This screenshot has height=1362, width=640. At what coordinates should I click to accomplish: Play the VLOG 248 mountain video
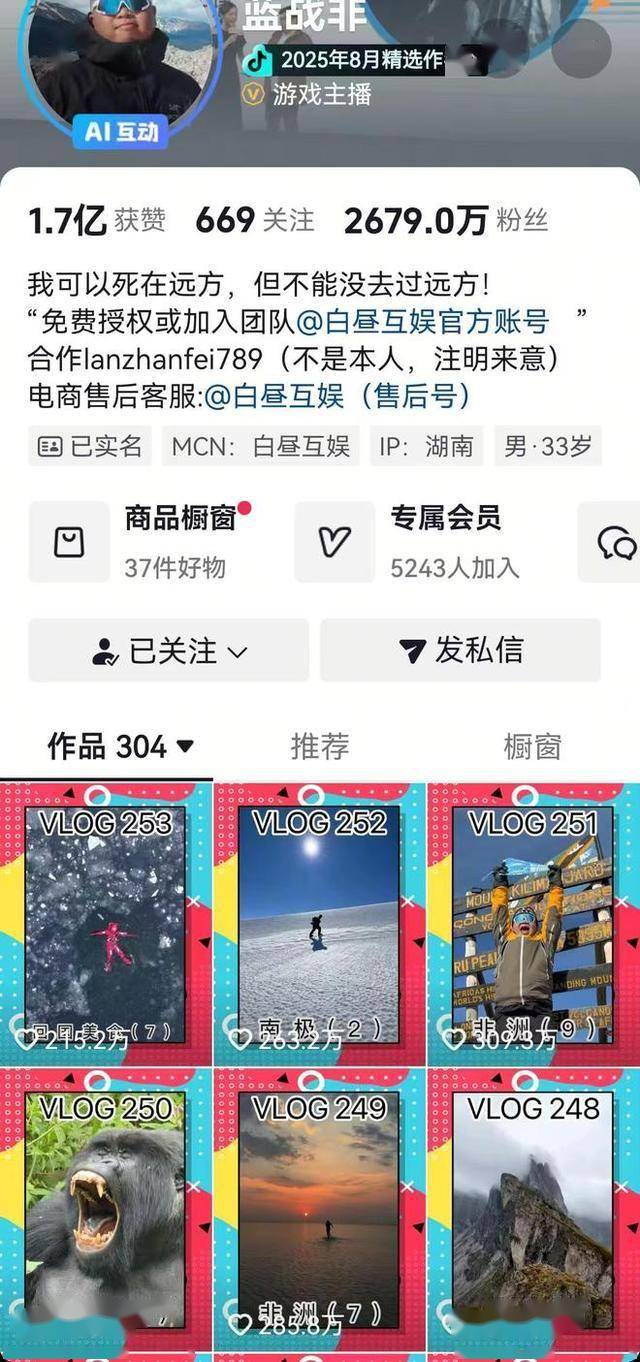[x=533, y=1210]
